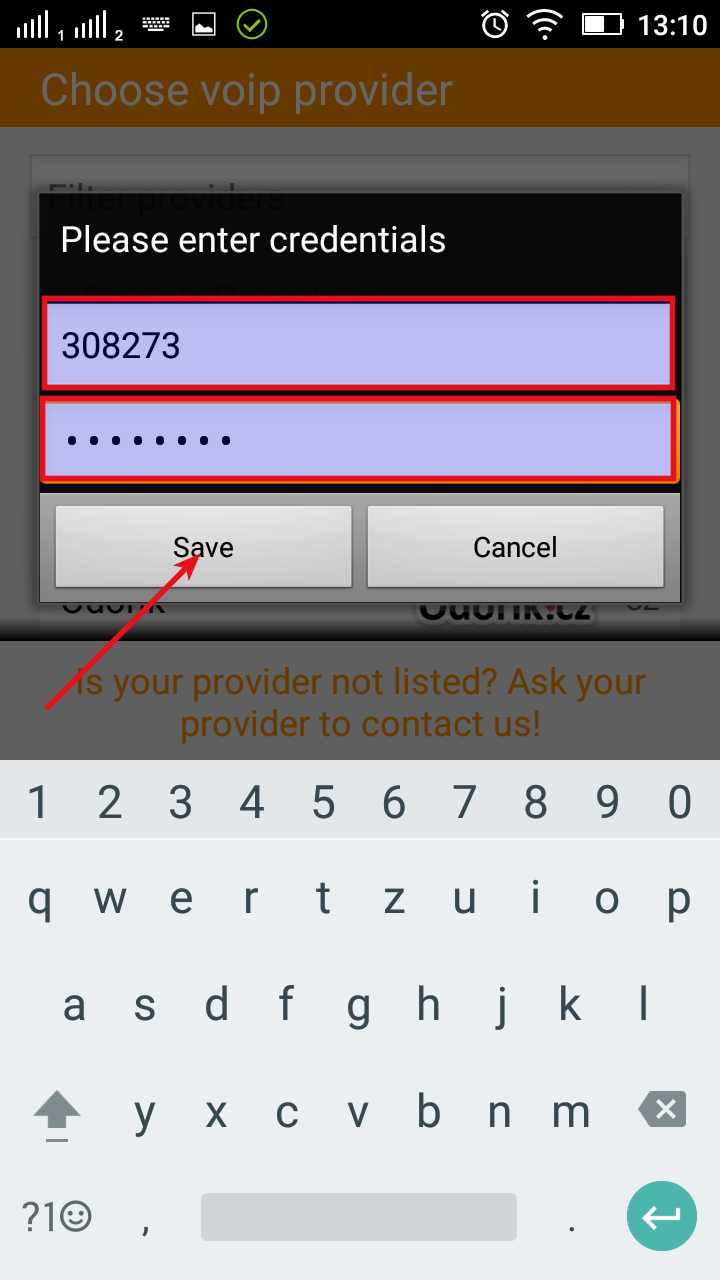The height and width of the screenshot is (1280, 720).
Task: Focus the password field with dots
Action: [x=358, y=440]
